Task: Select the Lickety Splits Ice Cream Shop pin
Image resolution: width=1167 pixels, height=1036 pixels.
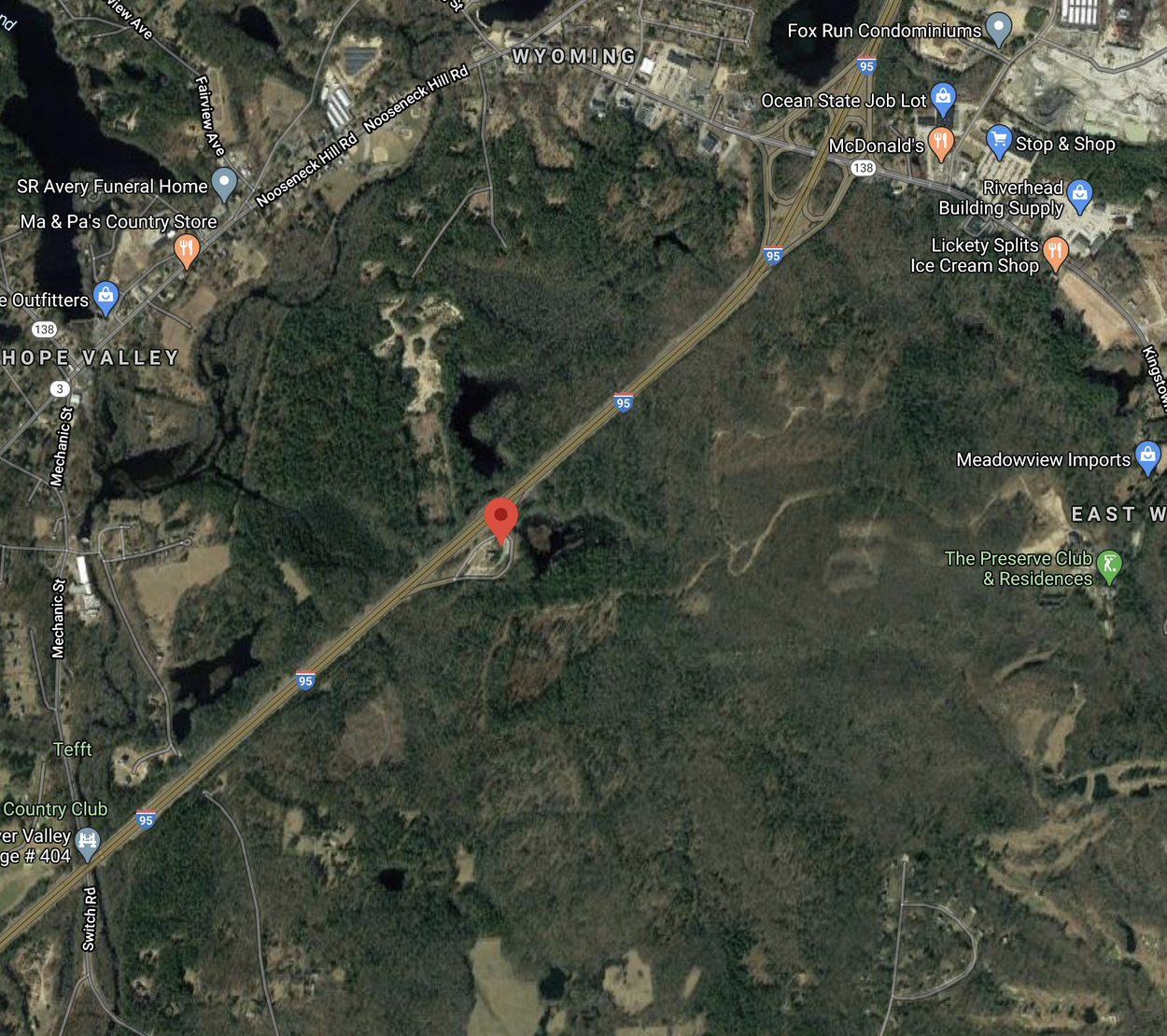Action: click(1056, 251)
